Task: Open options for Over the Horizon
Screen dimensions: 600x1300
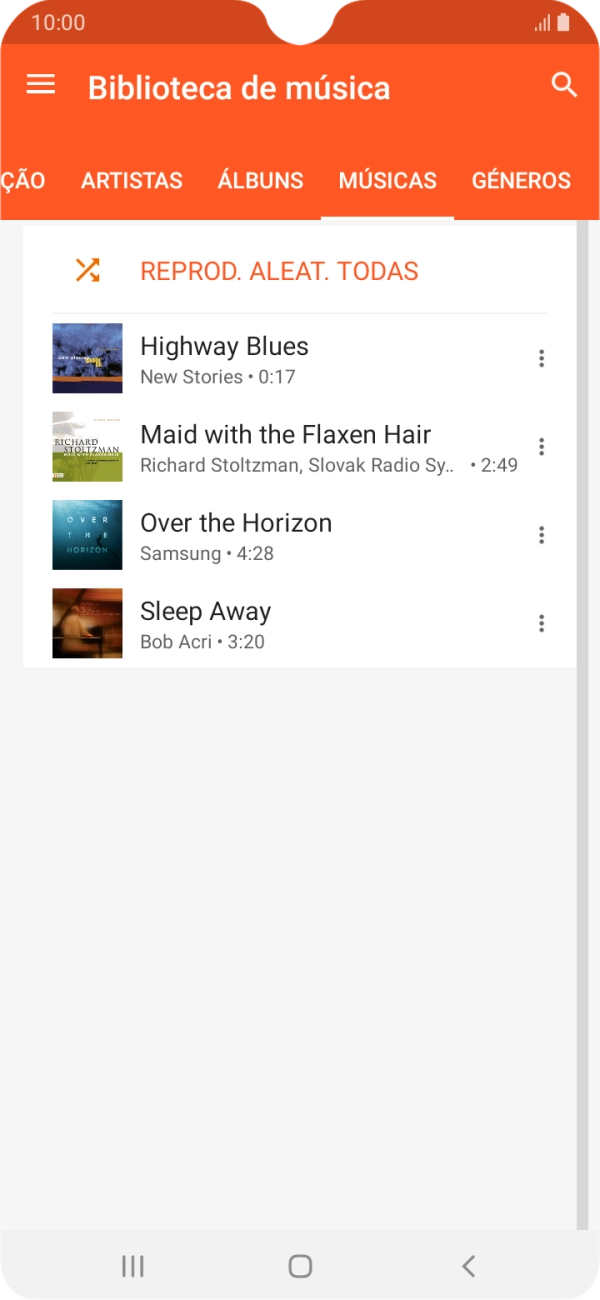Action: click(541, 535)
